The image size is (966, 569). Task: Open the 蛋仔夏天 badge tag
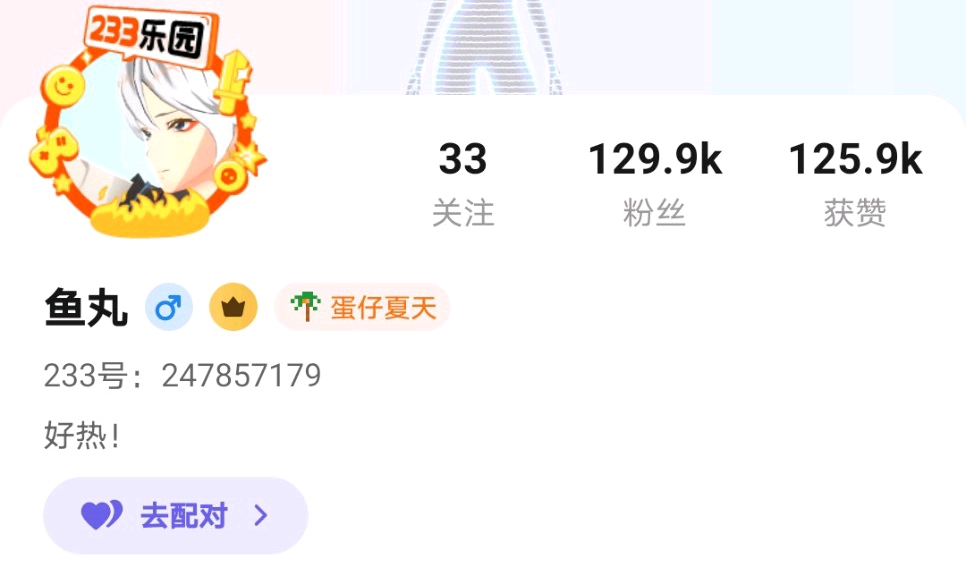(363, 307)
